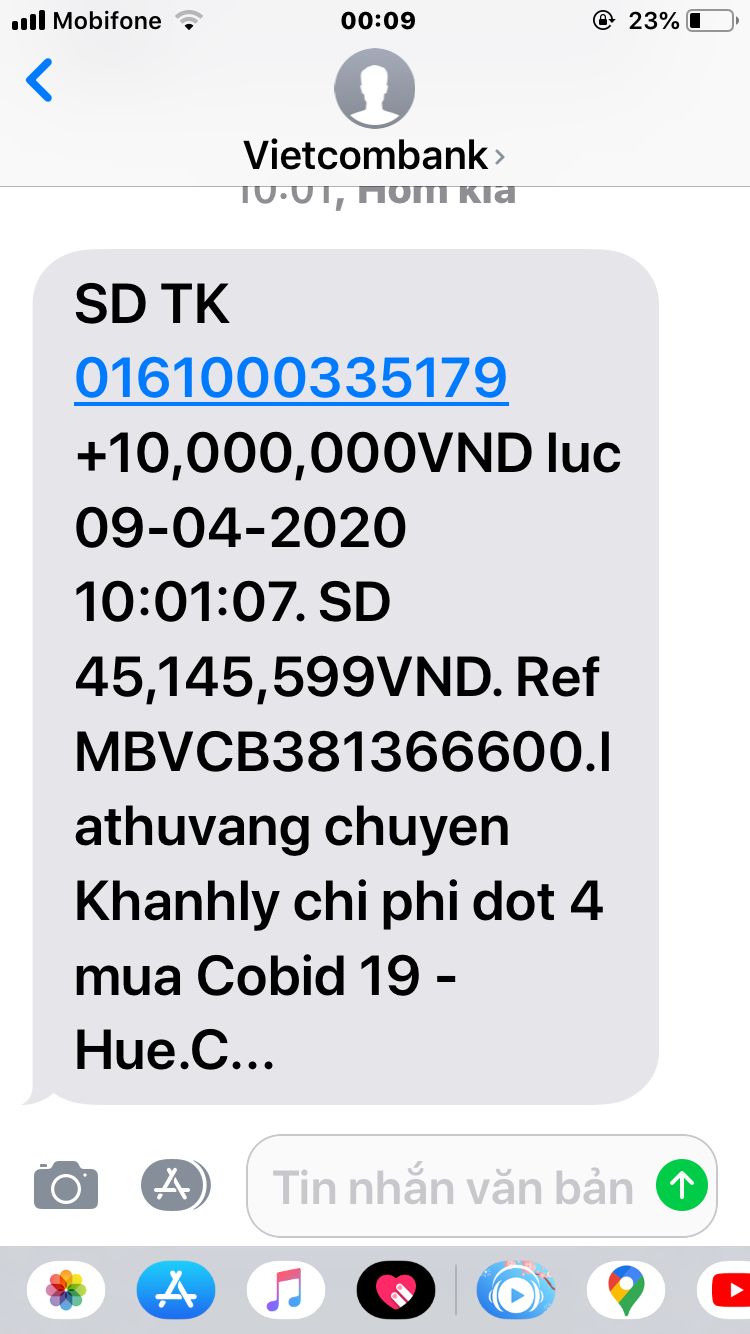Open the camera to attach a photo

tap(66, 1186)
